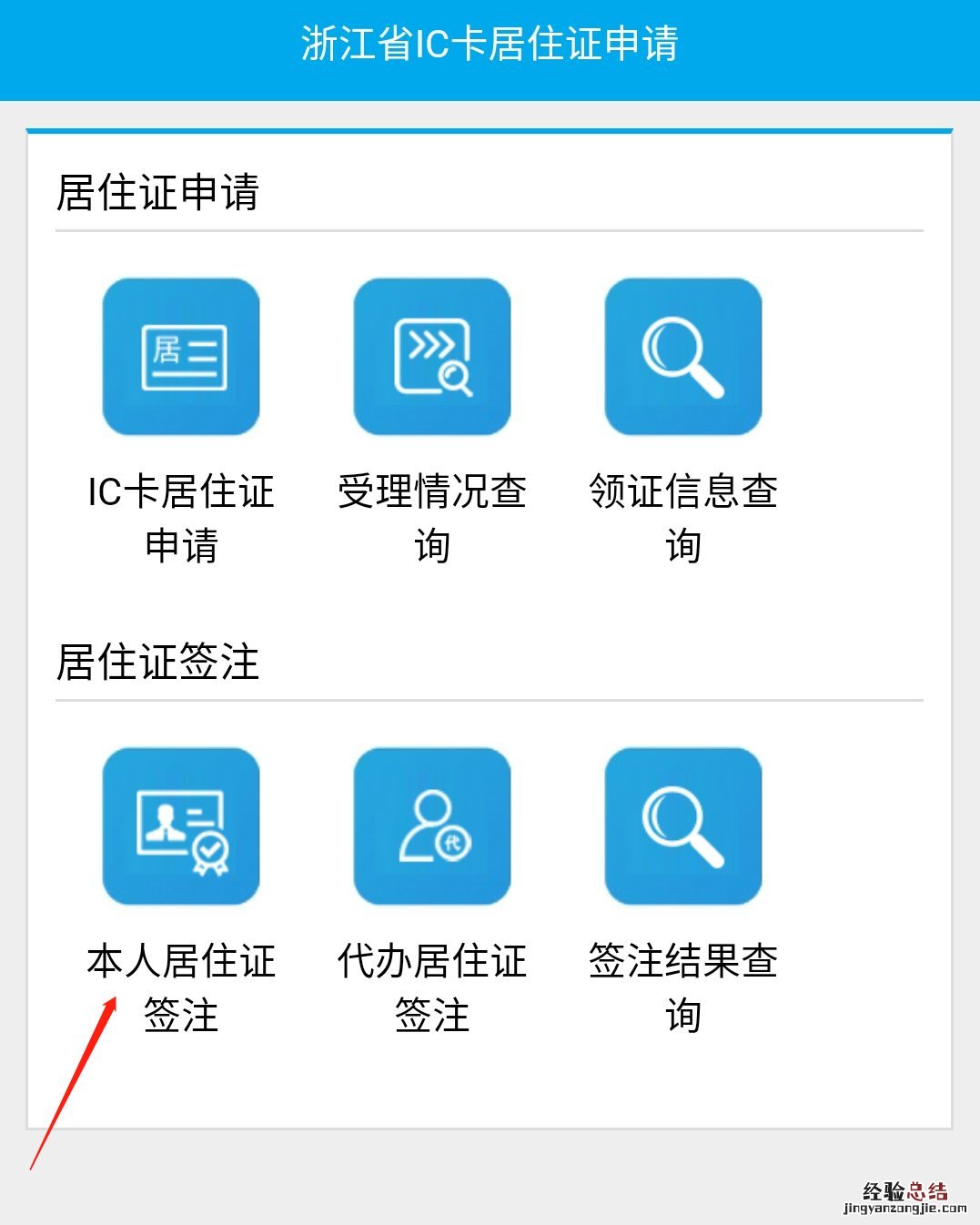Check 受理情况查询 status
Image resolution: width=980 pixels, height=1225 pixels.
click(x=432, y=357)
